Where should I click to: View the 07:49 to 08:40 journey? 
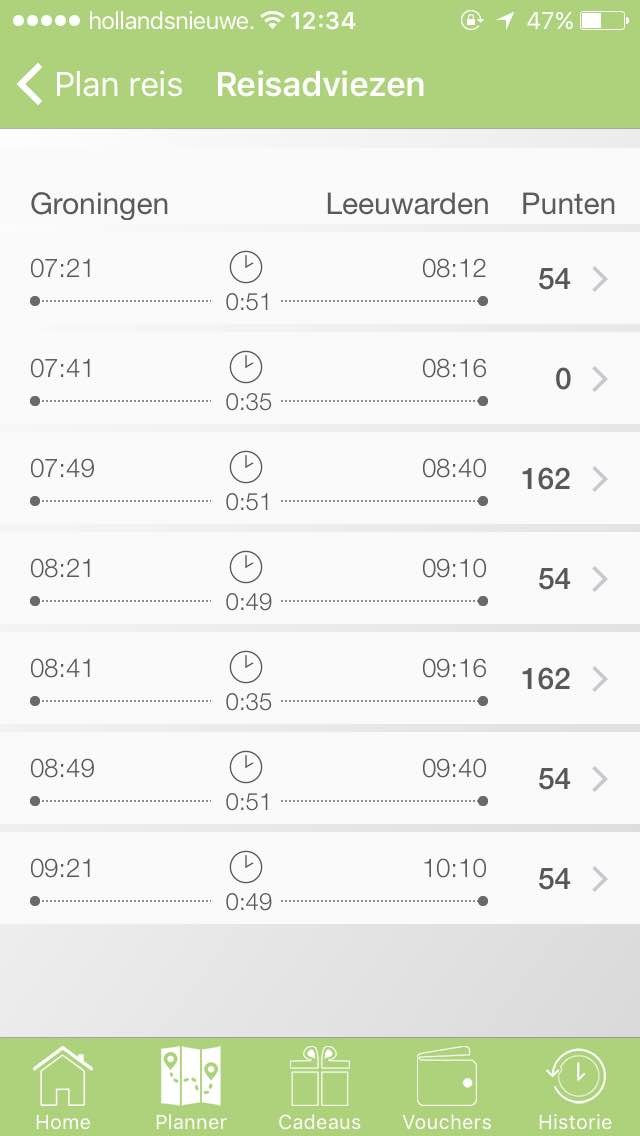(x=320, y=480)
